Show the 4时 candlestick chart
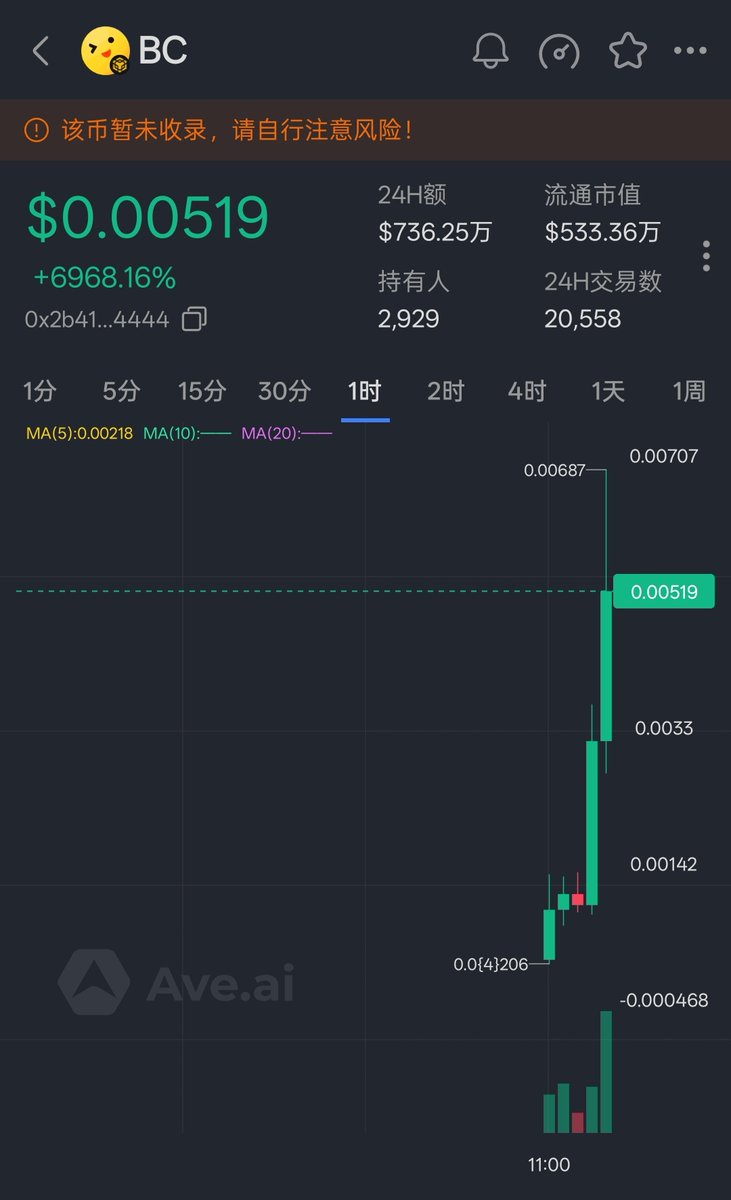Viewport: 731px width, 1200px height. pyautogui.click(x=527, y=391)
